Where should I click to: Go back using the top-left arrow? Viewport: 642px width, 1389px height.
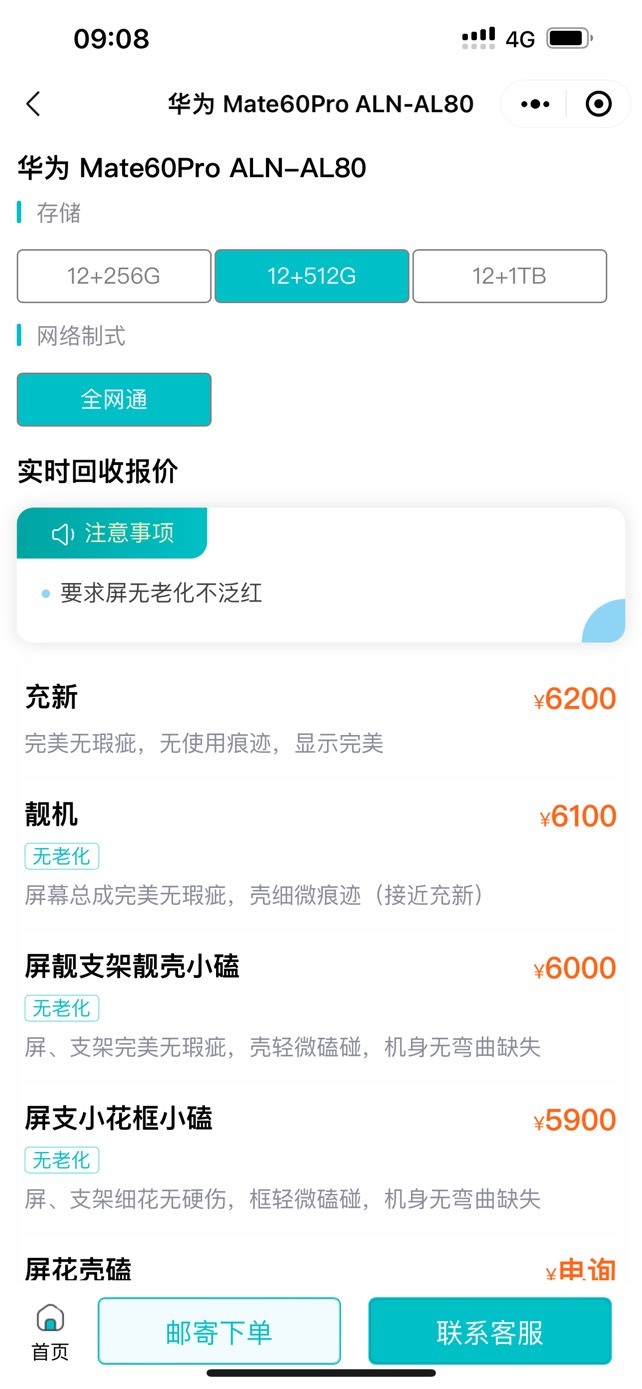coord(33,104)
